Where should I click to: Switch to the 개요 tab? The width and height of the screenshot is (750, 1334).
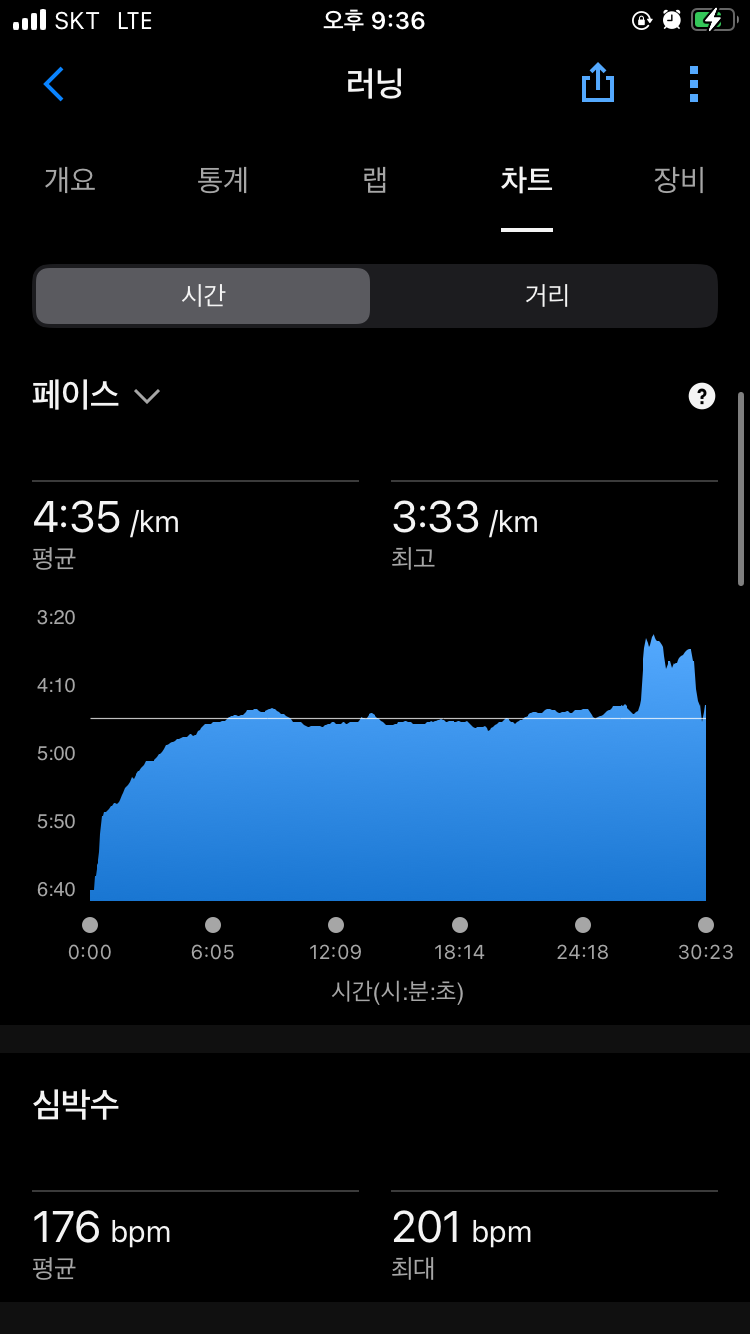(x=70, y=180)
